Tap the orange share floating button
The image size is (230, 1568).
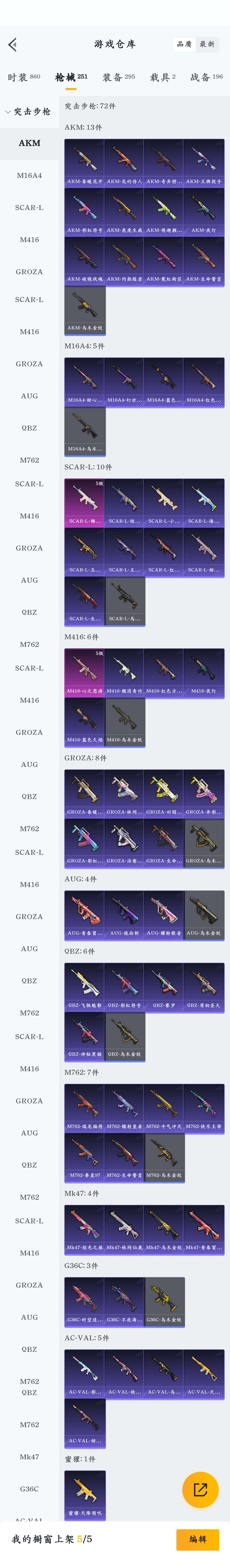tap(200, 1490)
